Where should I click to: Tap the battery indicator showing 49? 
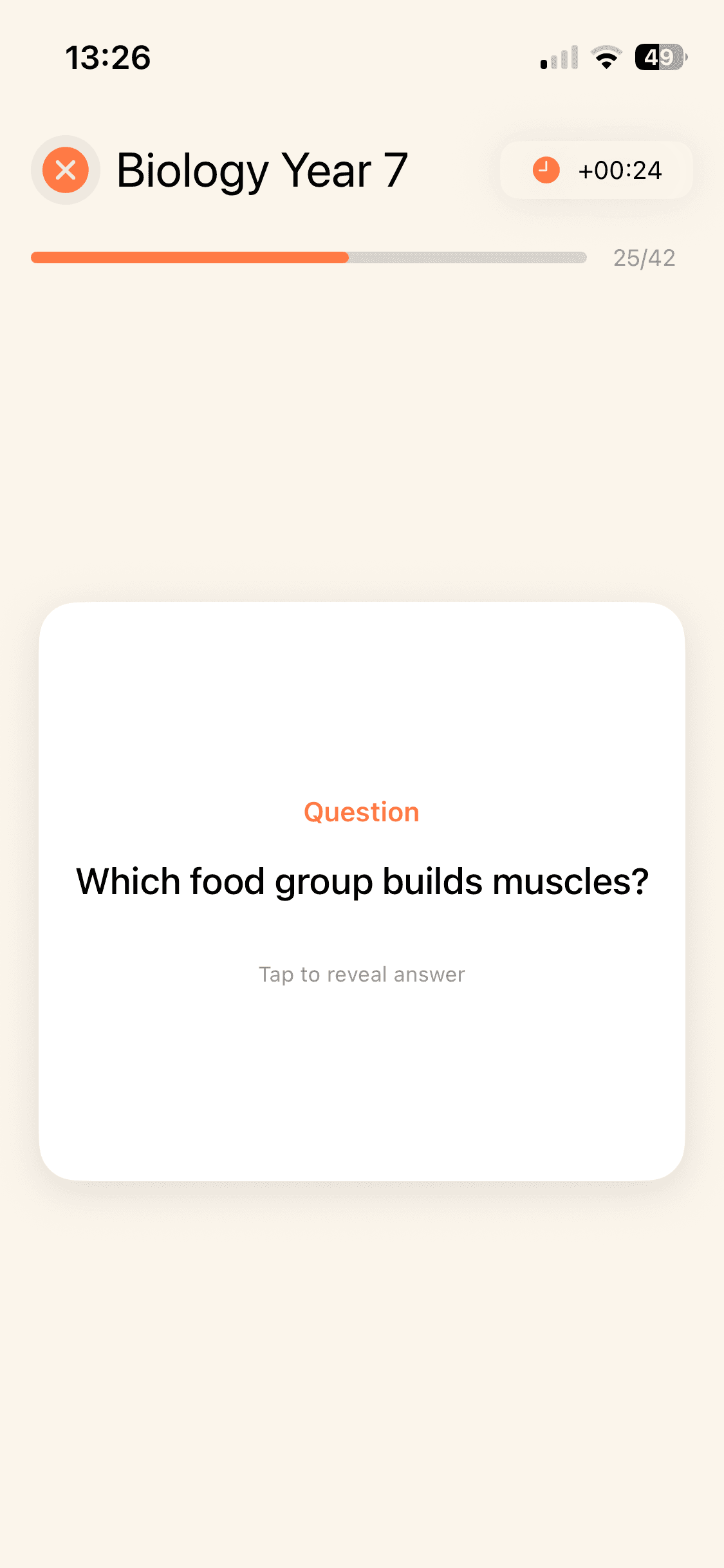tap(657, 57)
